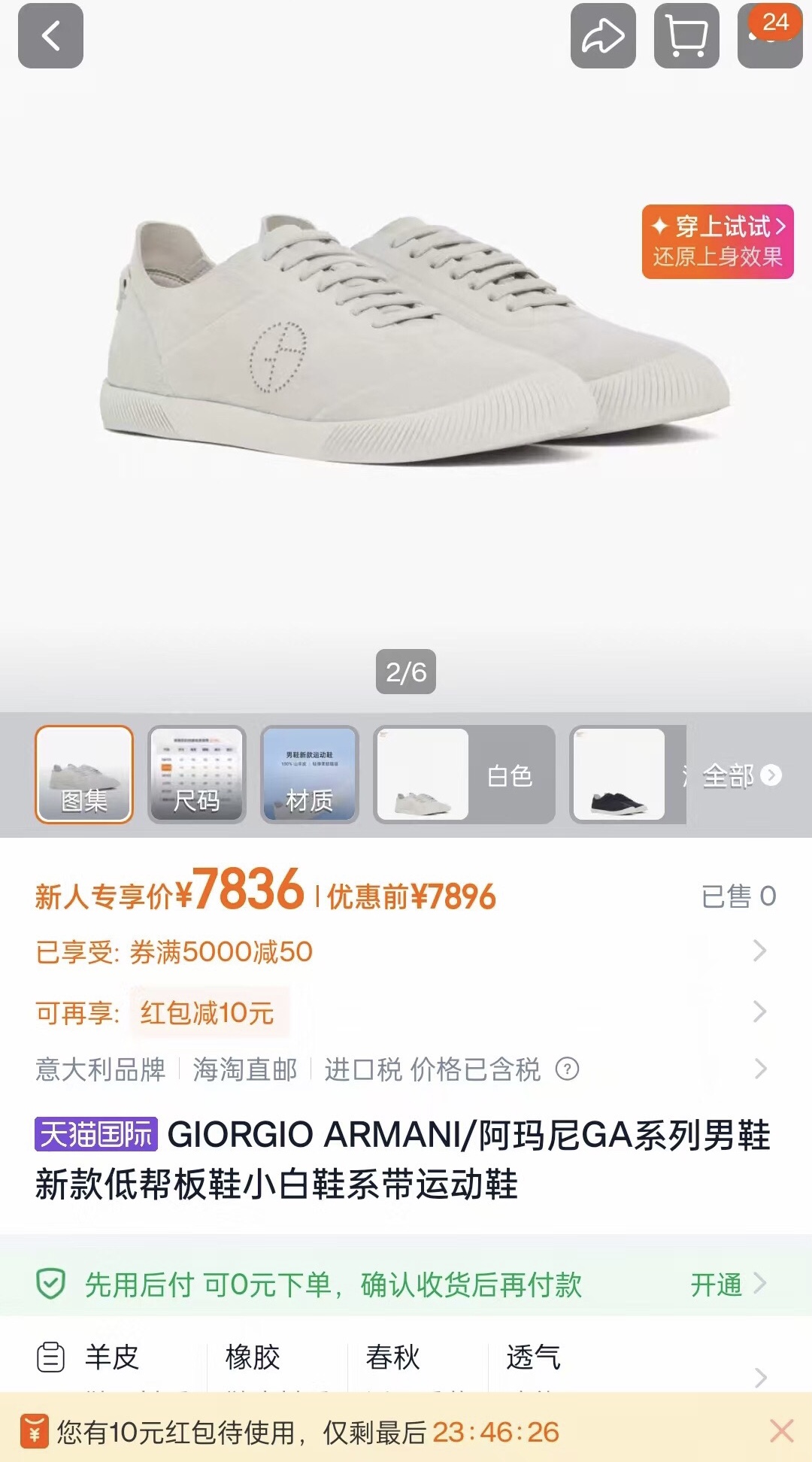Open the 尺码 size chart thumbnail
Viewport: 812px width, 1462px height.
tap(197, 775)
